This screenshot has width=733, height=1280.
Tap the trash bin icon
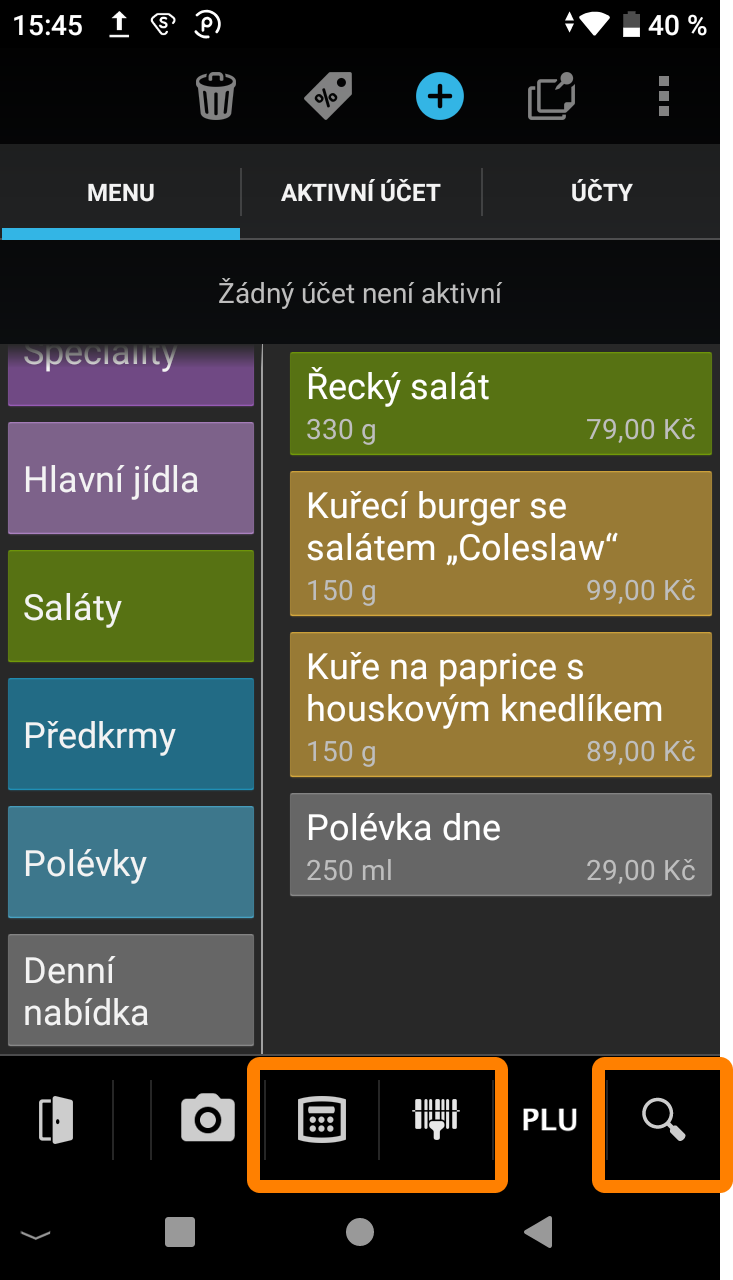tap(216, 97)
